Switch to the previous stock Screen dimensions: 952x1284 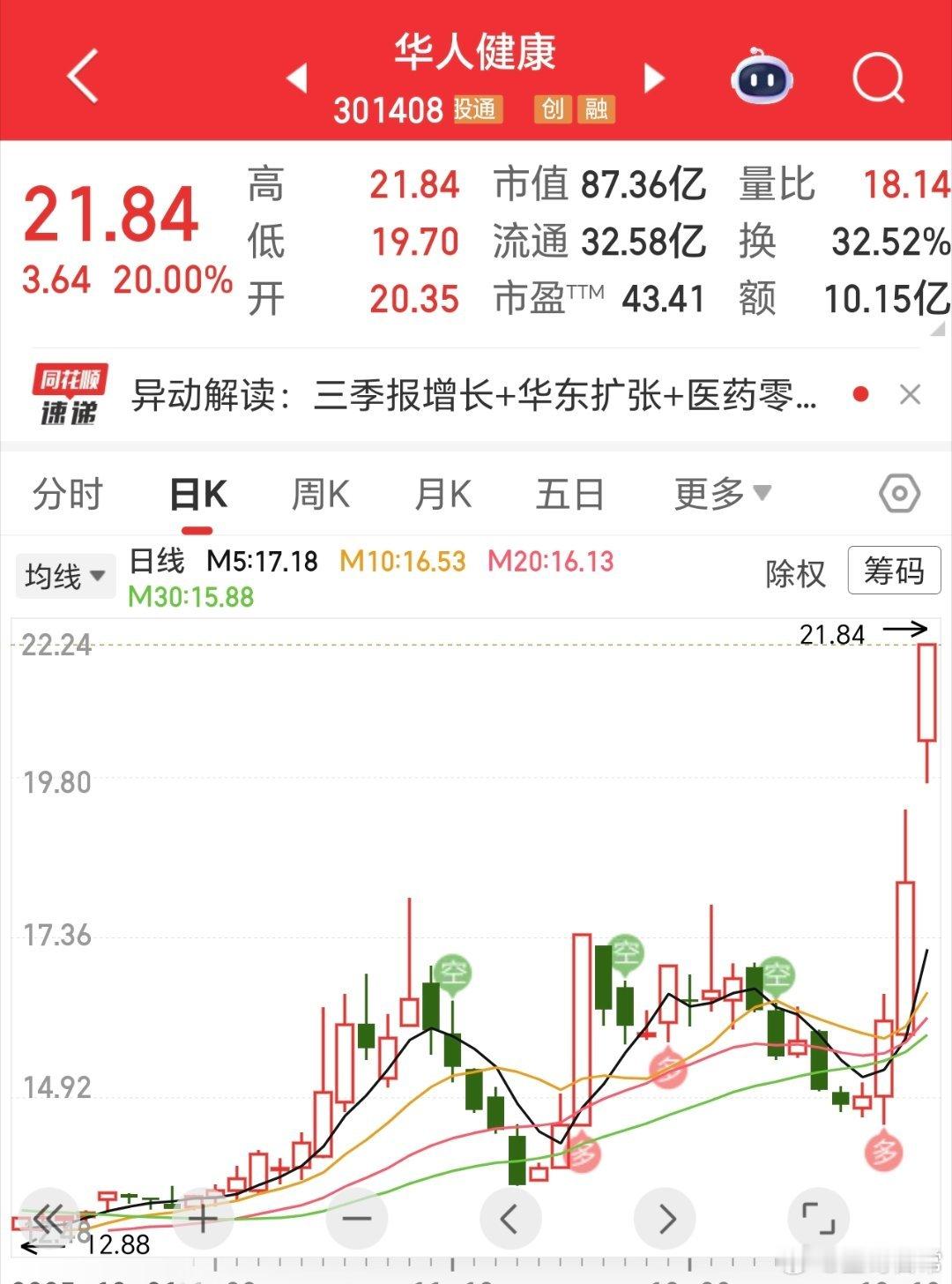coord(297,78)
